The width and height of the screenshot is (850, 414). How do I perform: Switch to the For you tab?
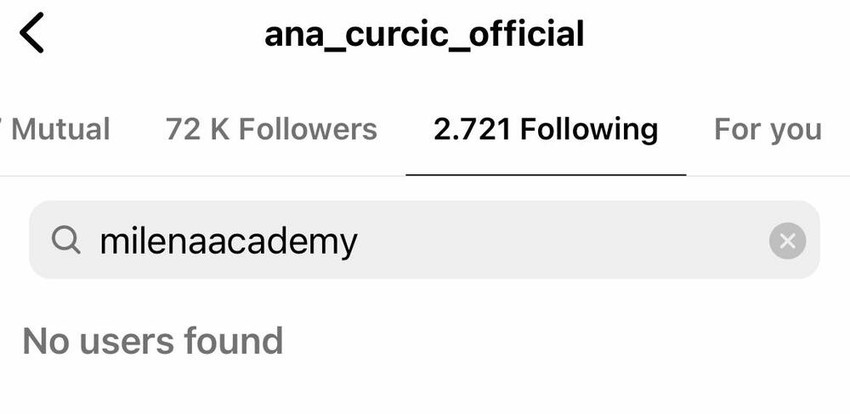(767, 129)
